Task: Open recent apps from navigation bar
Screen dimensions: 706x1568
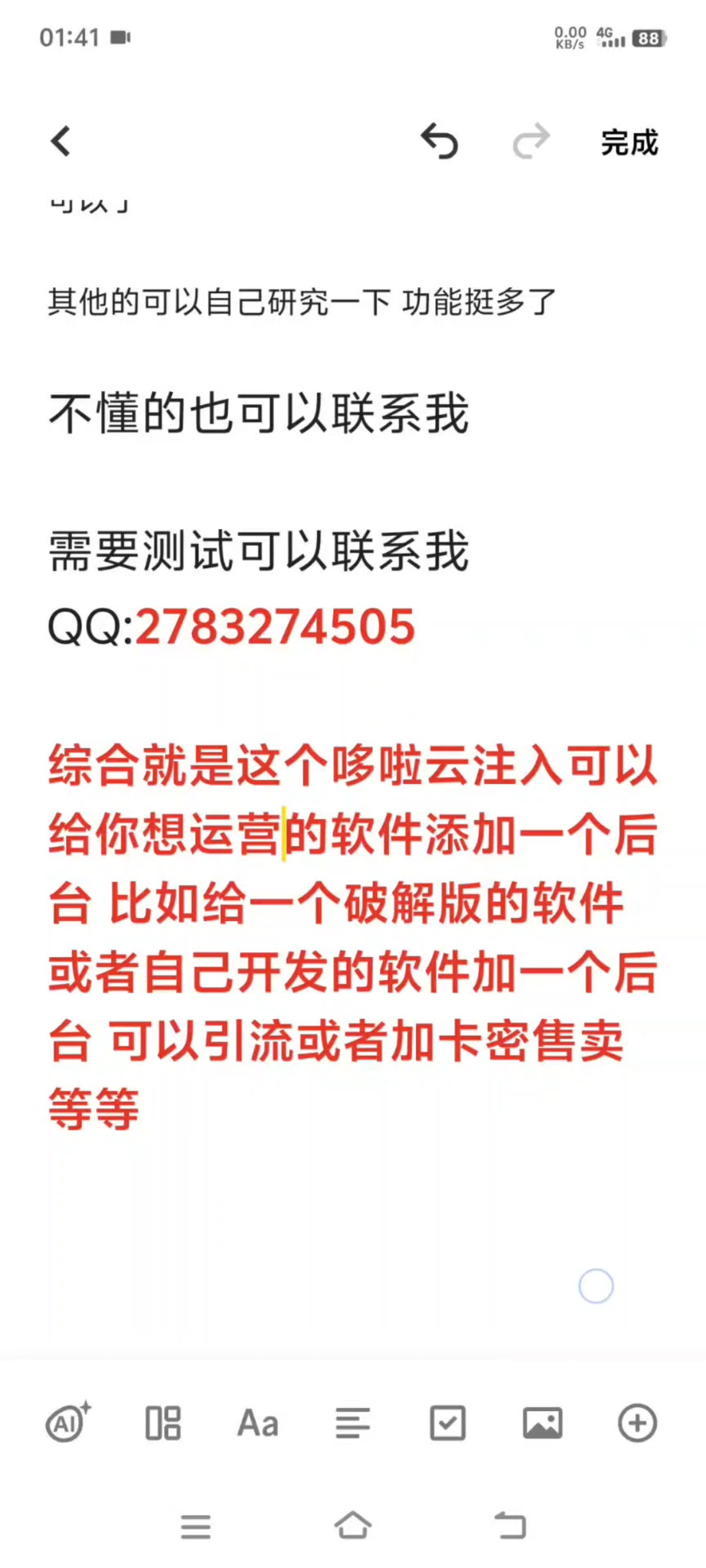Action: (x=196, y=1527)
